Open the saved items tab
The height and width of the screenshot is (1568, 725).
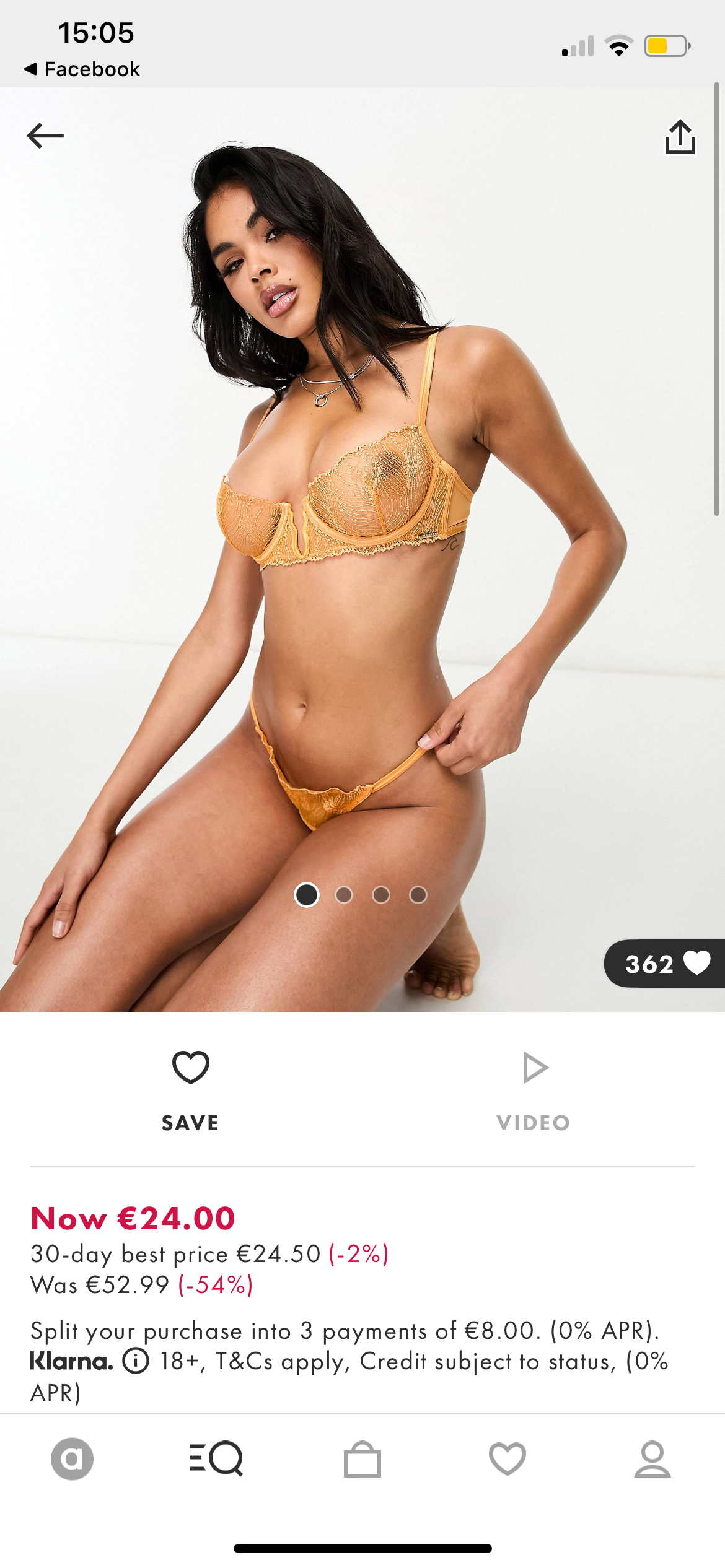coord(507,1458)
